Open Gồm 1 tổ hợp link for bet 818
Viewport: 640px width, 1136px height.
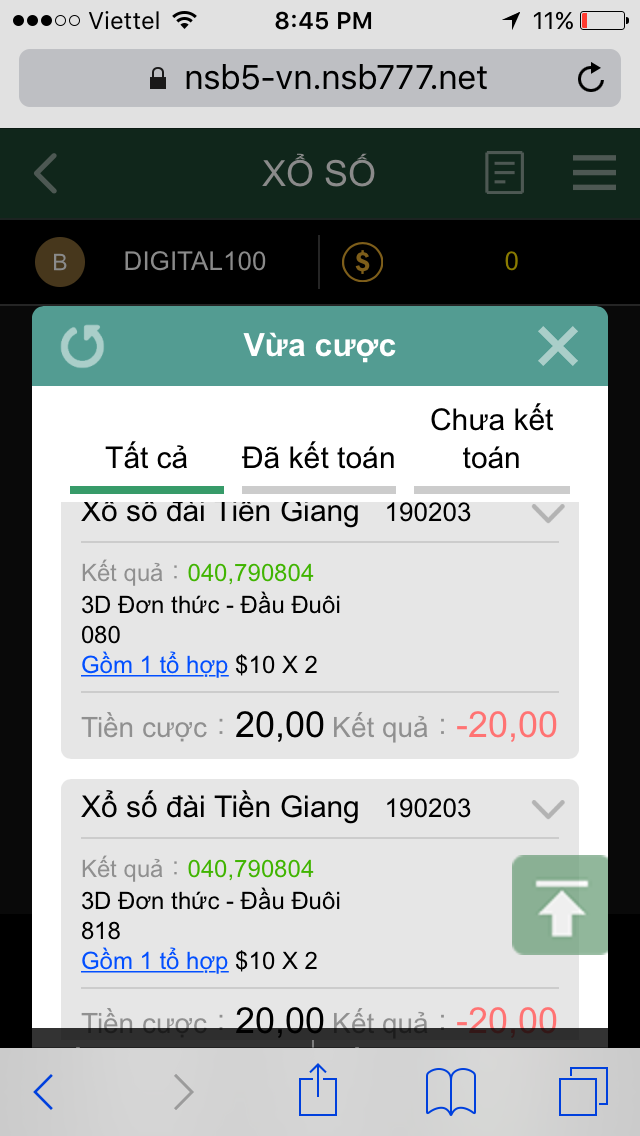155,961
